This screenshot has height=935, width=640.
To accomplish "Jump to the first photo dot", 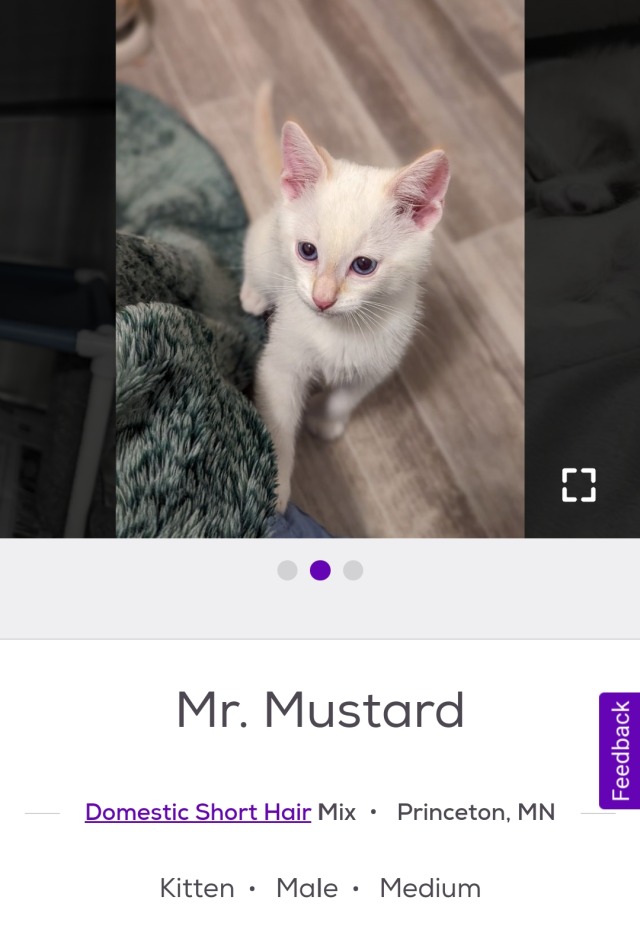I will [287, 570].
